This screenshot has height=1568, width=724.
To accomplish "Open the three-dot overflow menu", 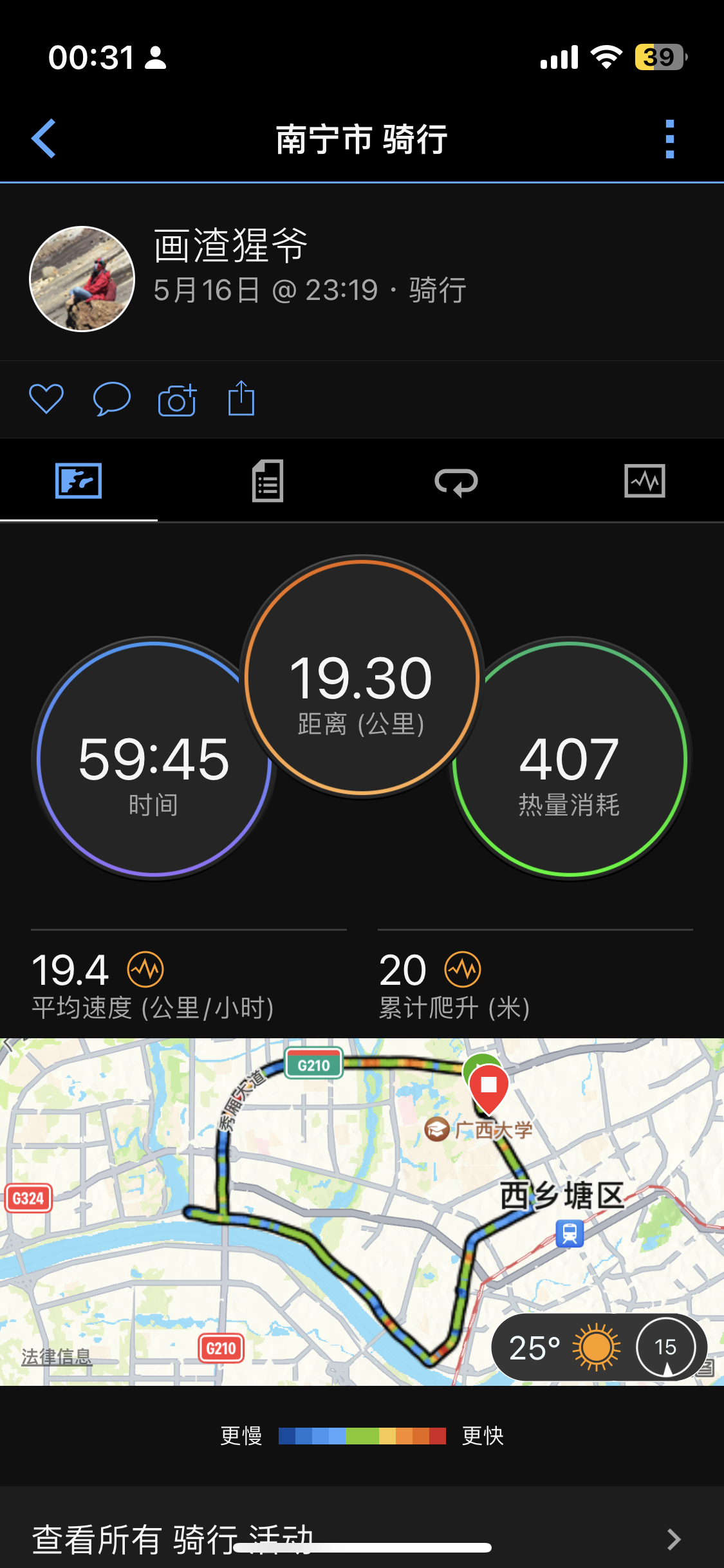I will point(670,139).
